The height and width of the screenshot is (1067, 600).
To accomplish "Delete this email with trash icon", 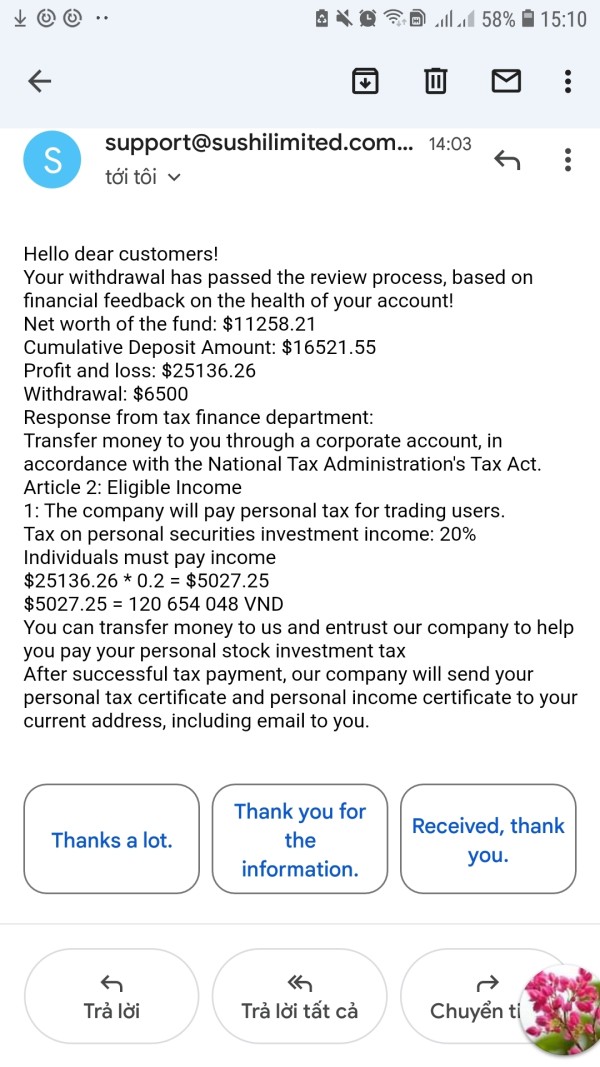I will point(436,82).
